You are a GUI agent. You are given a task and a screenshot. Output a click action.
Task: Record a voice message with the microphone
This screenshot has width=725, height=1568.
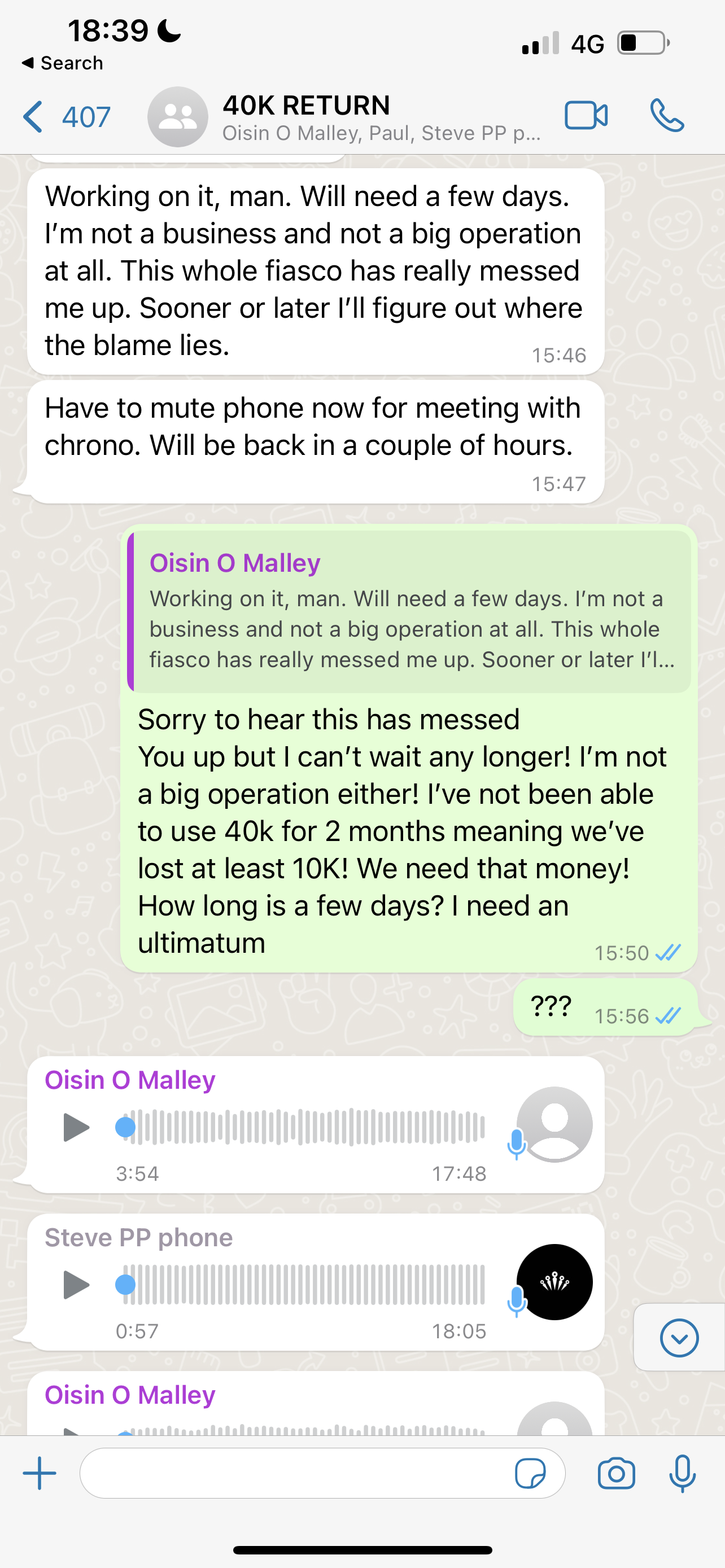pos(682,1473)
